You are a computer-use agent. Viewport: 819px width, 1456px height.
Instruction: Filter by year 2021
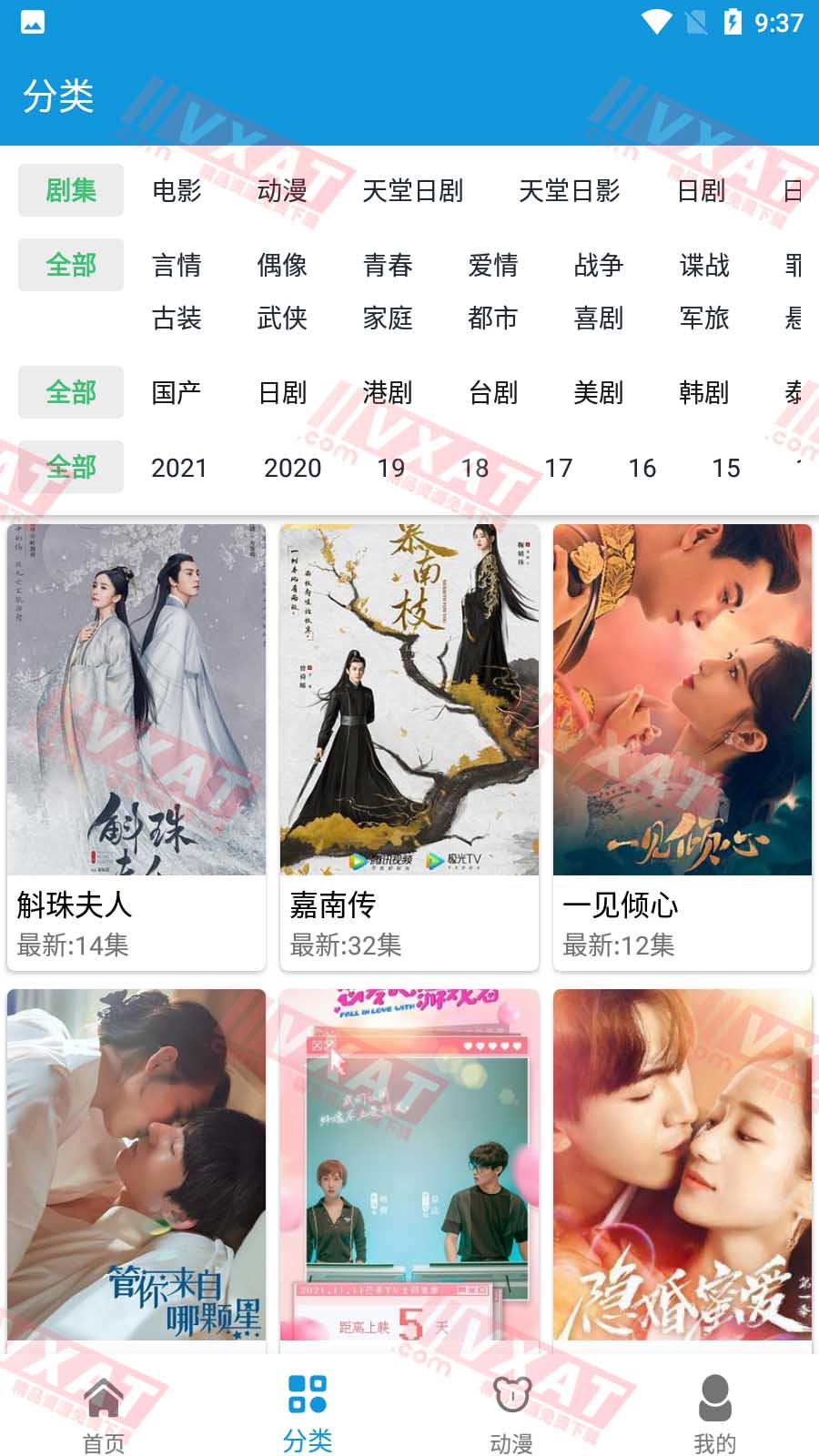[x=179, y=468]
